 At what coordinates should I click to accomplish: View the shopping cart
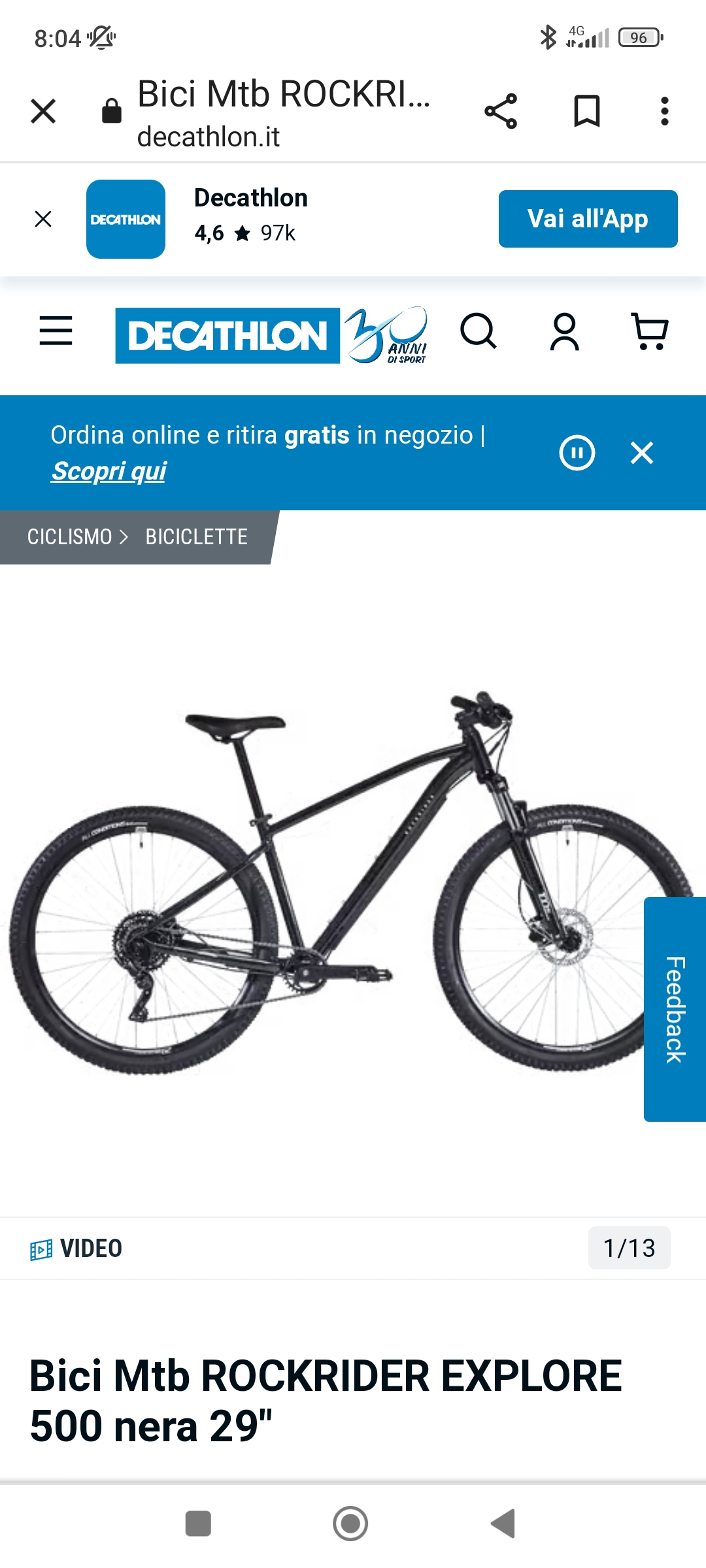point(650,331)
